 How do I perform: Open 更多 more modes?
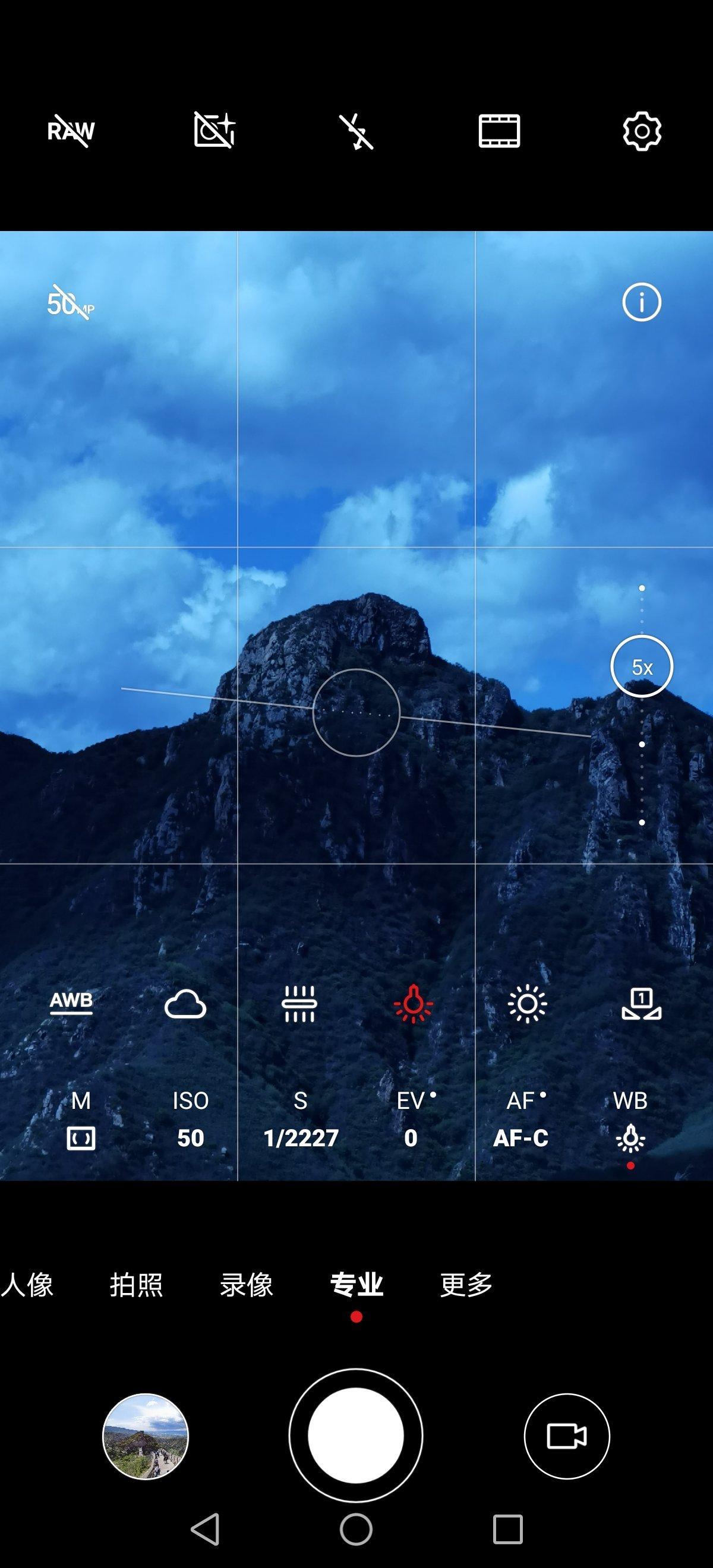pyautogui.click(x=466, y=1285)
